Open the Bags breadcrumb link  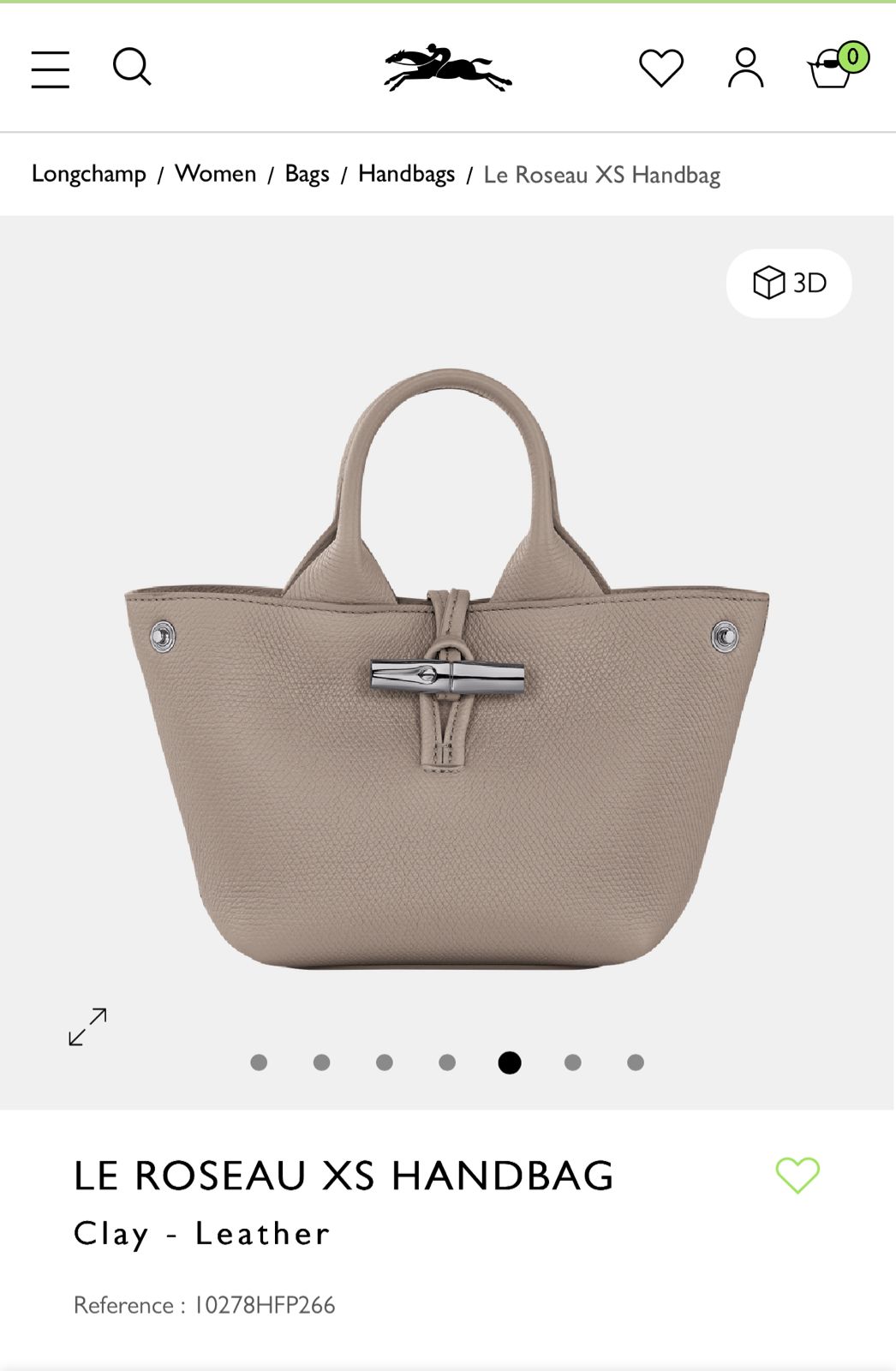tap(307, 174)
